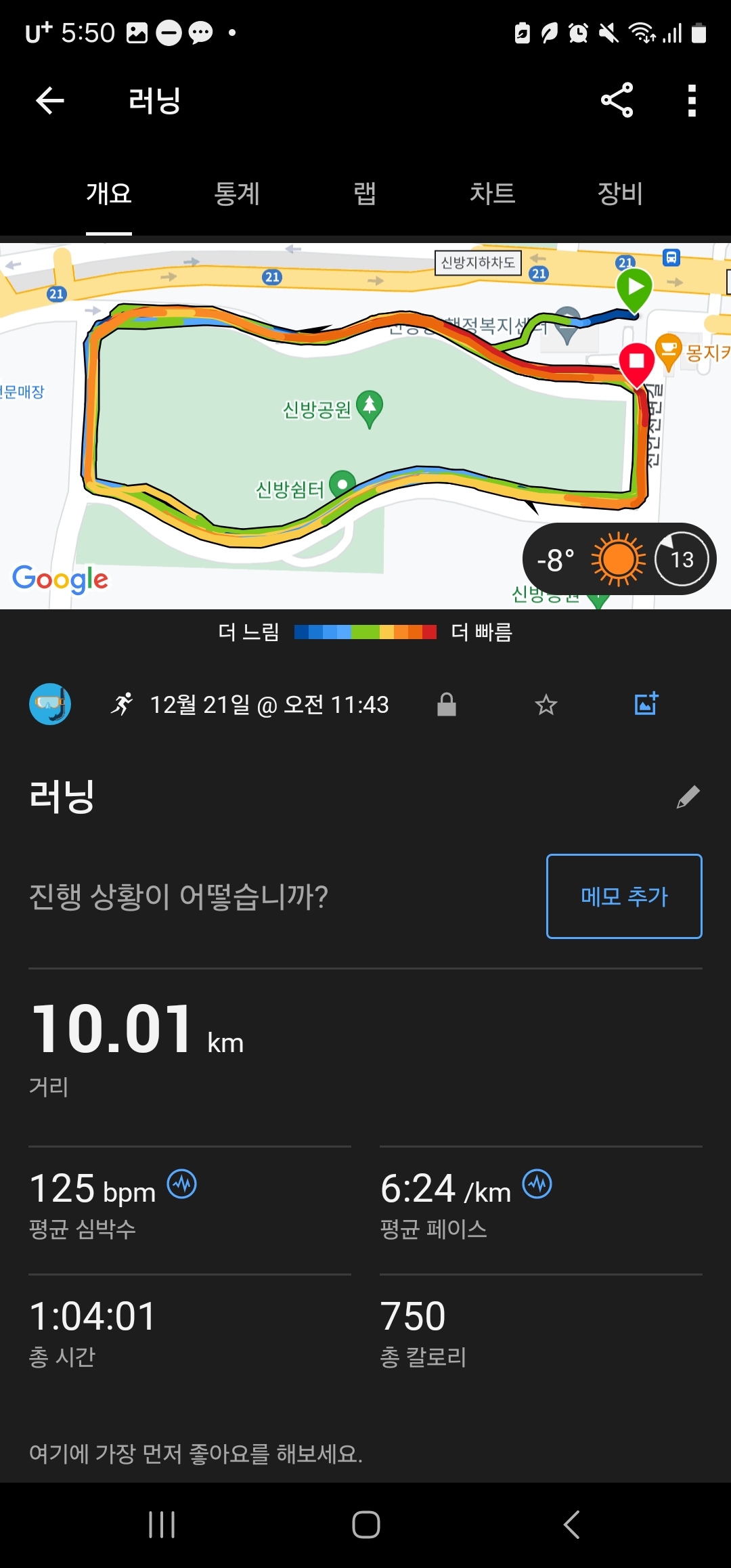Image resolution: width=731 pixels, height=1568 pixels.
Task: Open pace details beside 6:24 /km
Action: [x=537, y=1184]
